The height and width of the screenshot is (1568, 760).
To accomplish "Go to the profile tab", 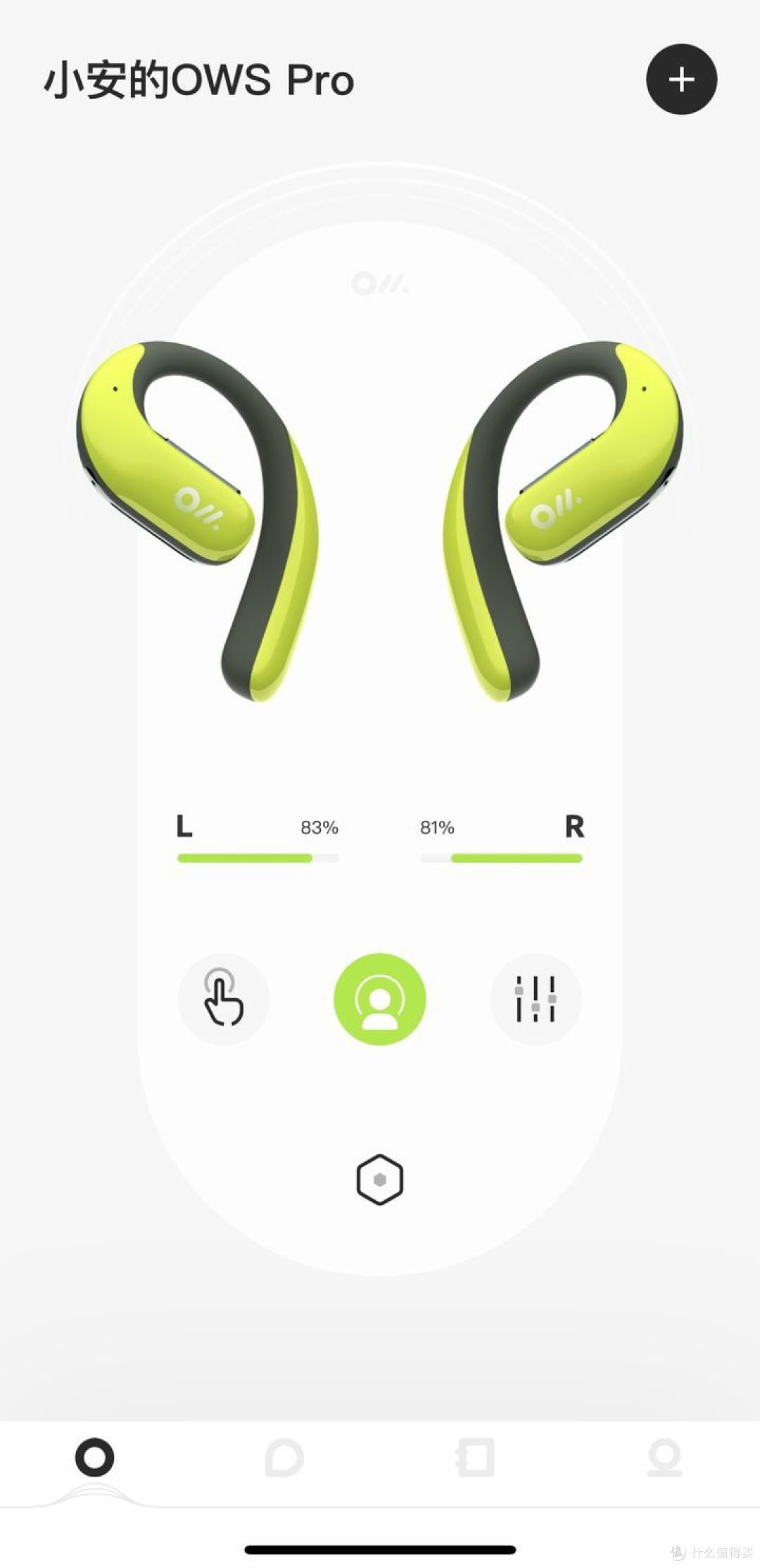I will (x=664, y=1457).
